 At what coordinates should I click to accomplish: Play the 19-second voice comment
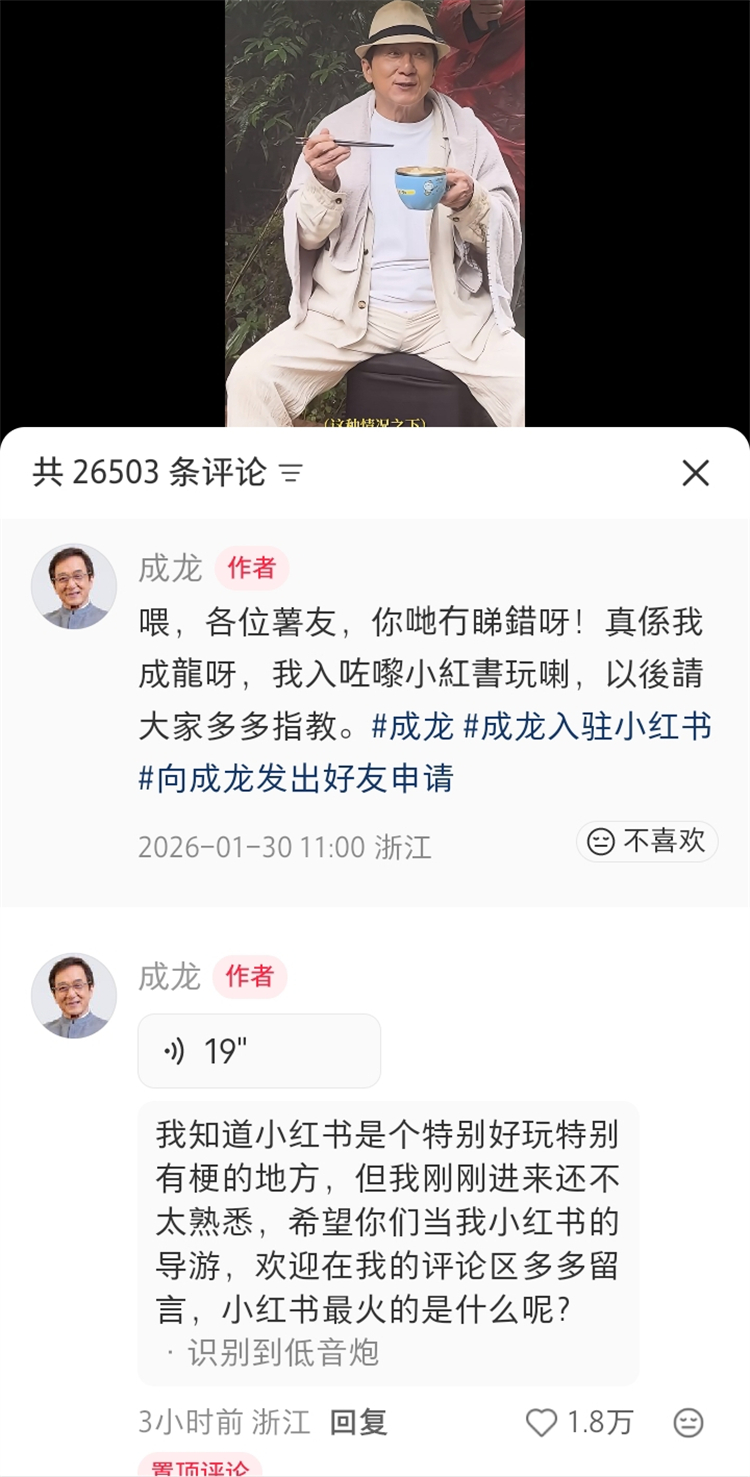point(259,1051)
